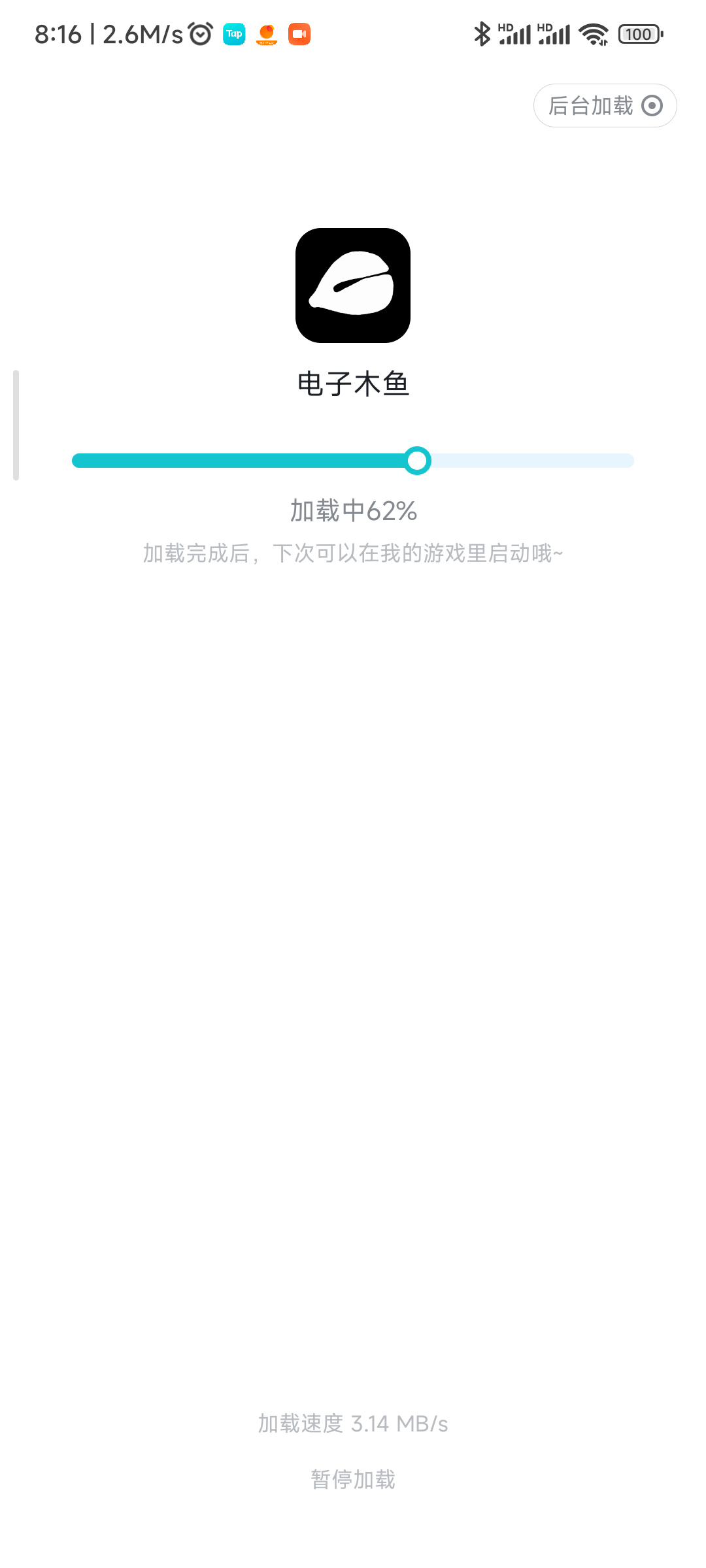This screenshot has height=1568, width=706.
Task: Pause loading via 暂停加载
Action: 353,1479
